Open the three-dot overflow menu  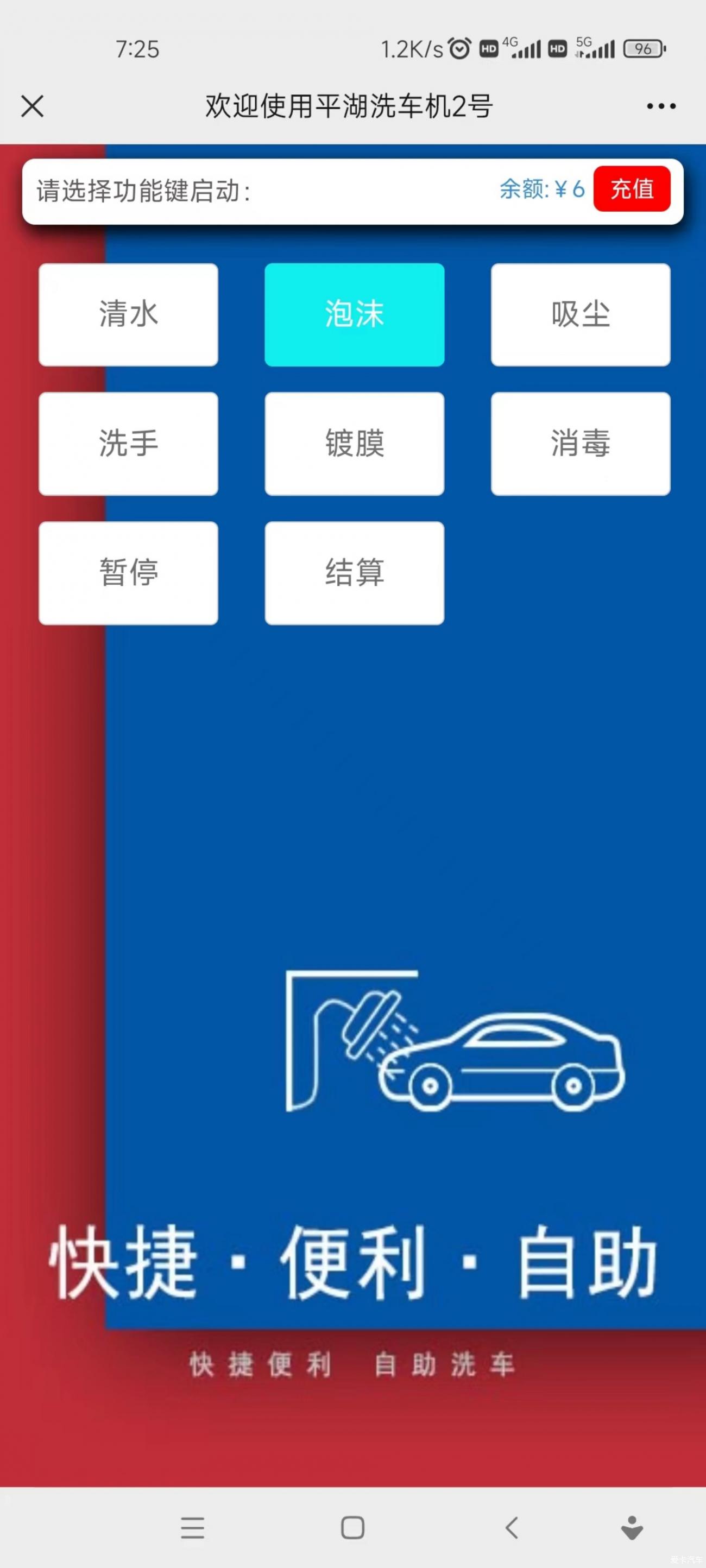click(x=661, y=106)
